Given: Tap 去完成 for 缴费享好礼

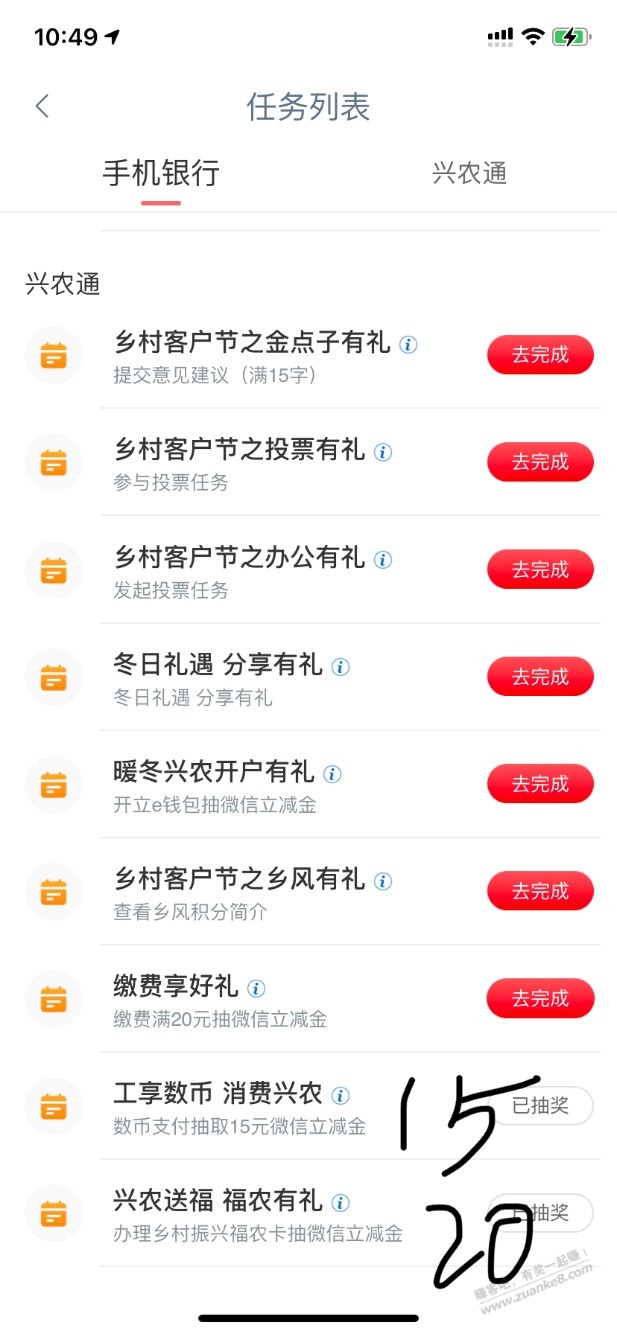Looking at the screenshot, I should pyautogui.click(x=540, y=999).
